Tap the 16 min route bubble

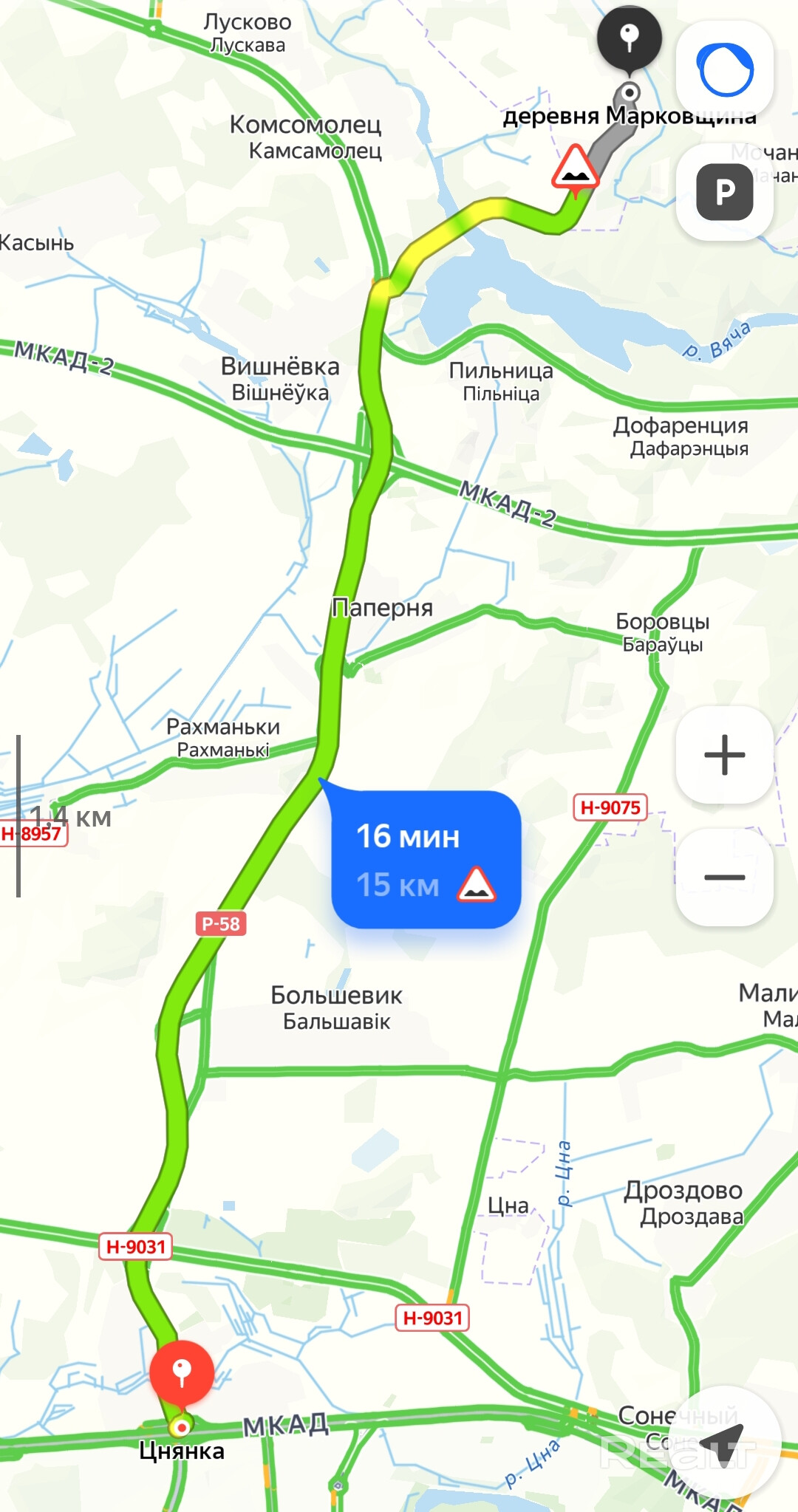(x=426, y=859)
